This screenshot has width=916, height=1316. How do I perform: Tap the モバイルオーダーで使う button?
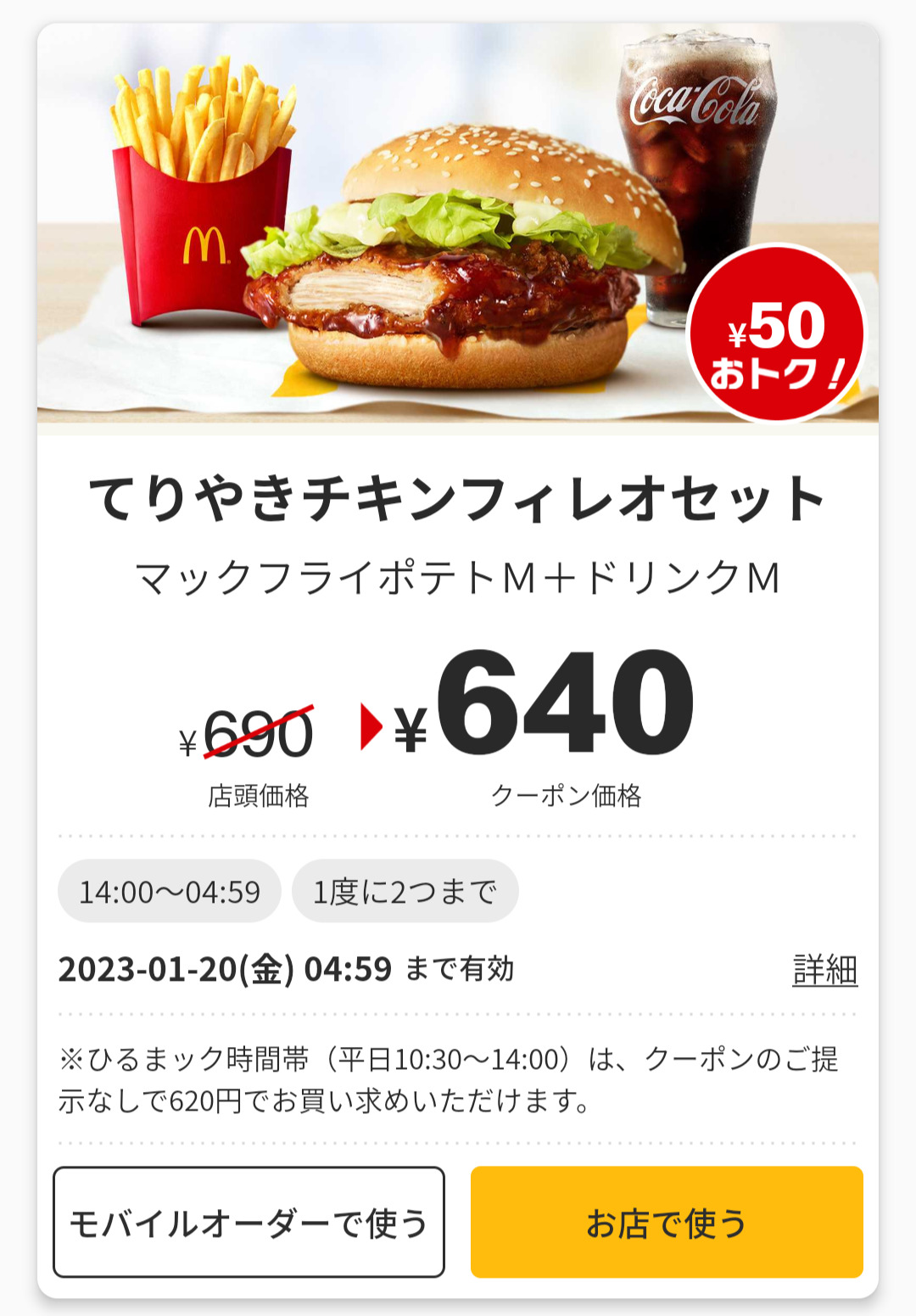pyautogui.click(x=249, y=1222)
